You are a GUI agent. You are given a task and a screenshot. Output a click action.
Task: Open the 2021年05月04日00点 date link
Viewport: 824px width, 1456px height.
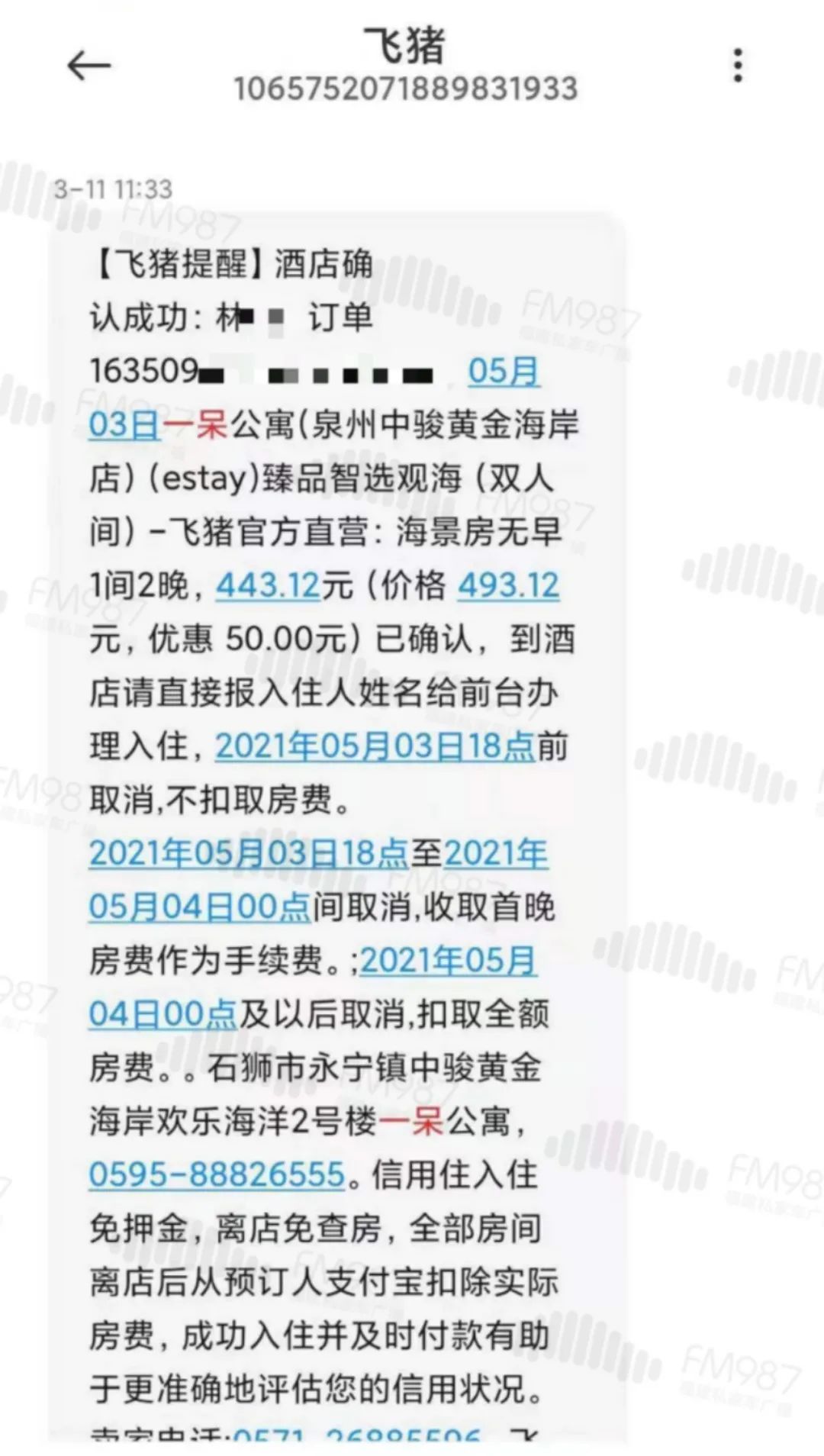[198, 907]
